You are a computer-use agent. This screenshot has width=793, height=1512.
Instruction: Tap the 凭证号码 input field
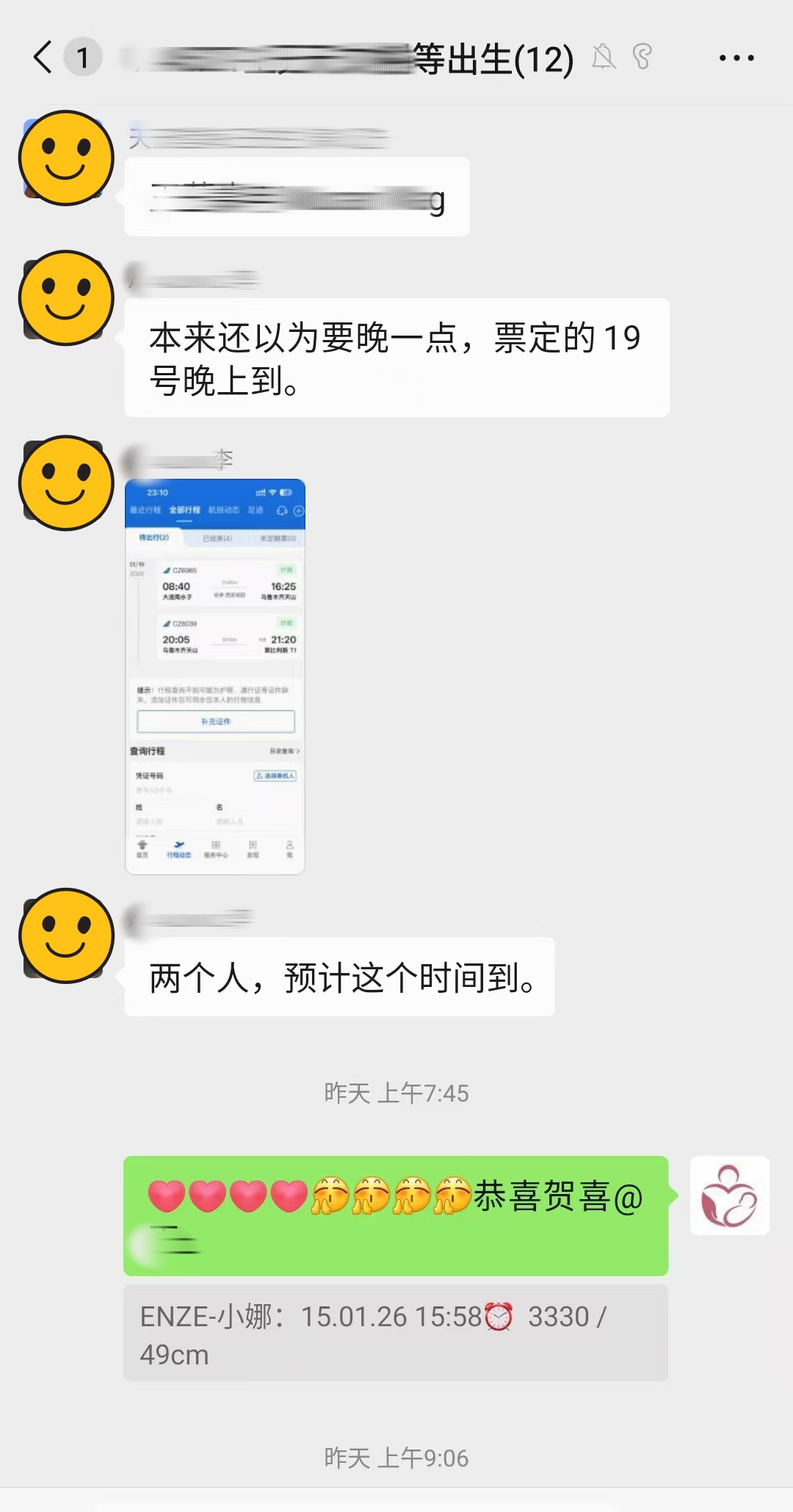tap(176, 792)
